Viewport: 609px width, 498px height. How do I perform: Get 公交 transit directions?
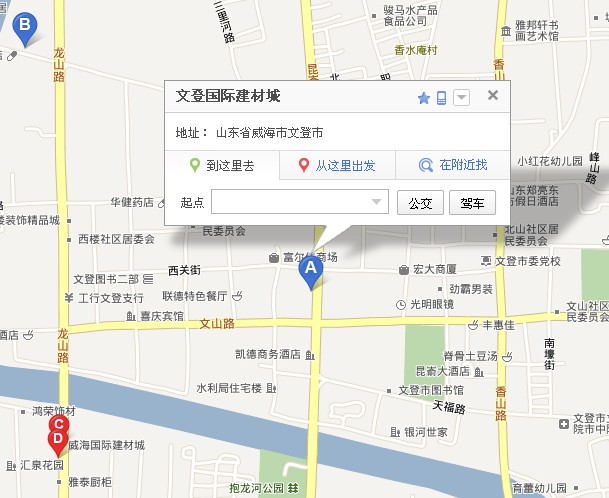420,202
